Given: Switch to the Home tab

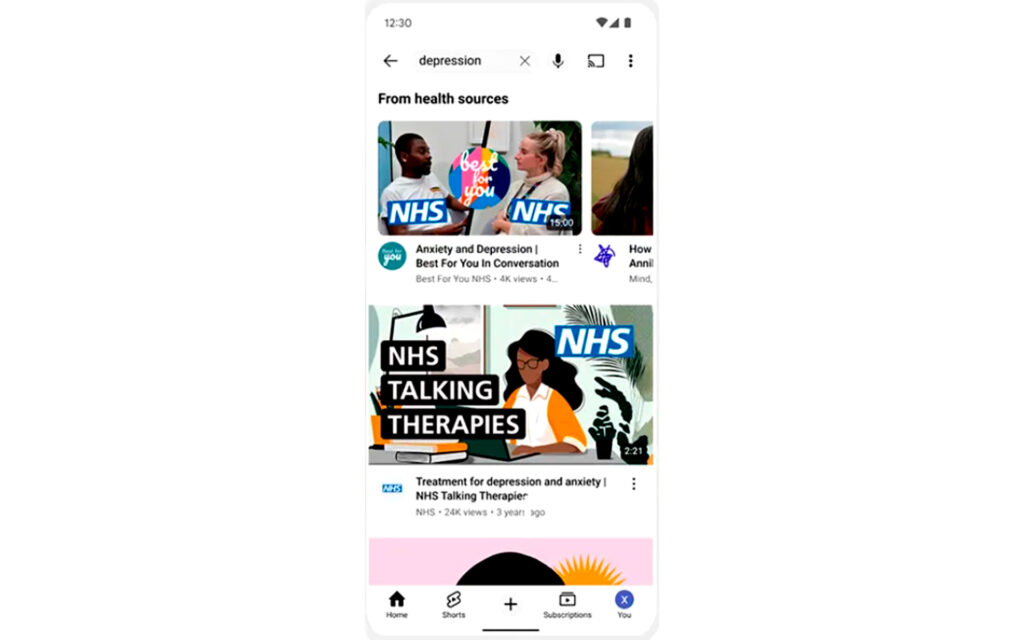Looking at the screenshot, I should pos(397,604).
